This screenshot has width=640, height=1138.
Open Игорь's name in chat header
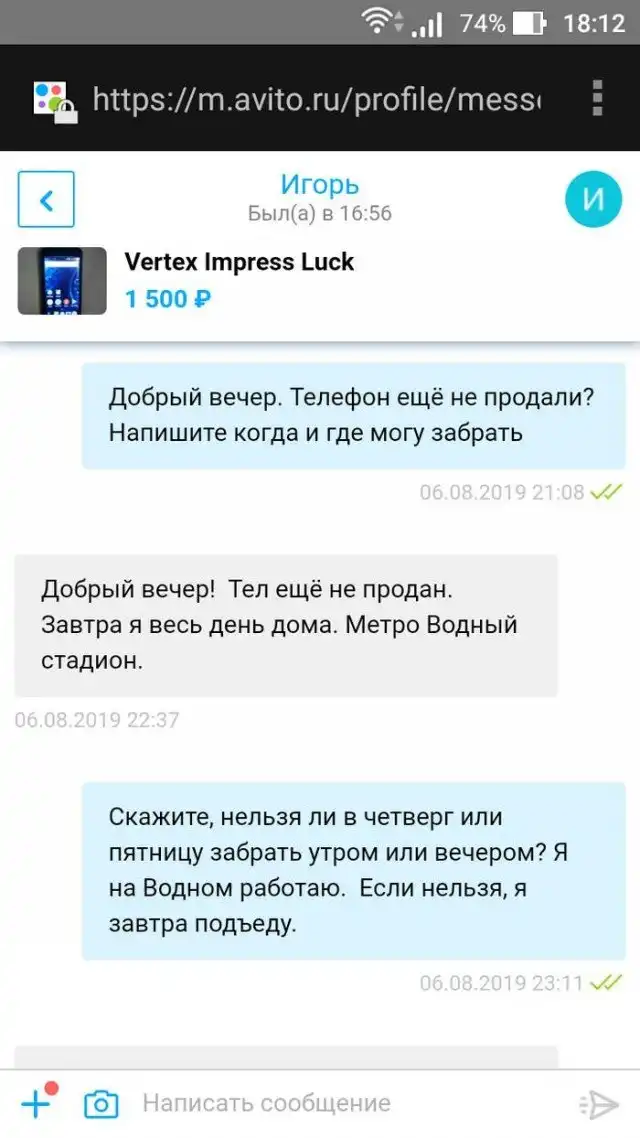(319, 185)
